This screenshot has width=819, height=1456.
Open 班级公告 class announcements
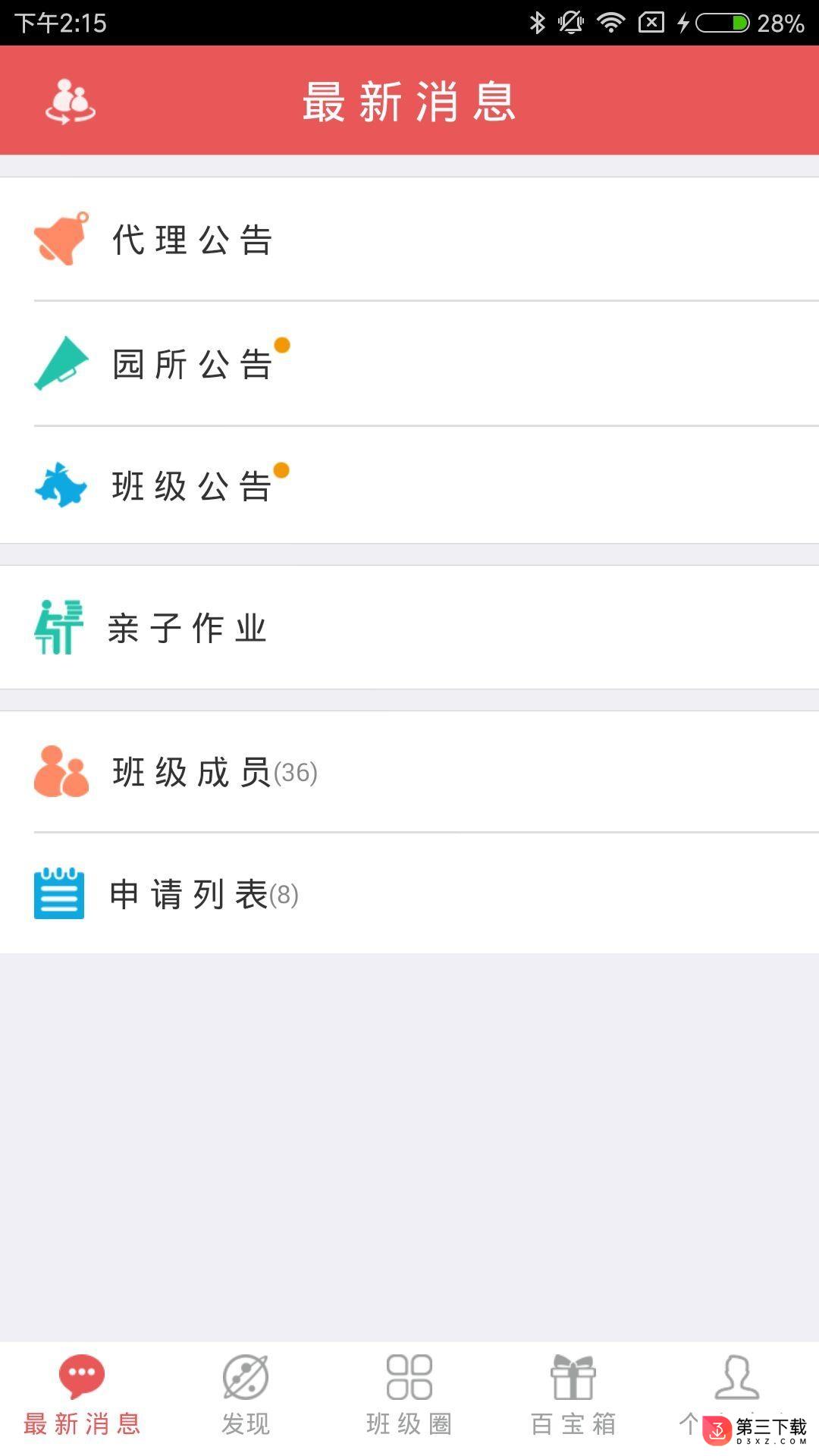409,485
